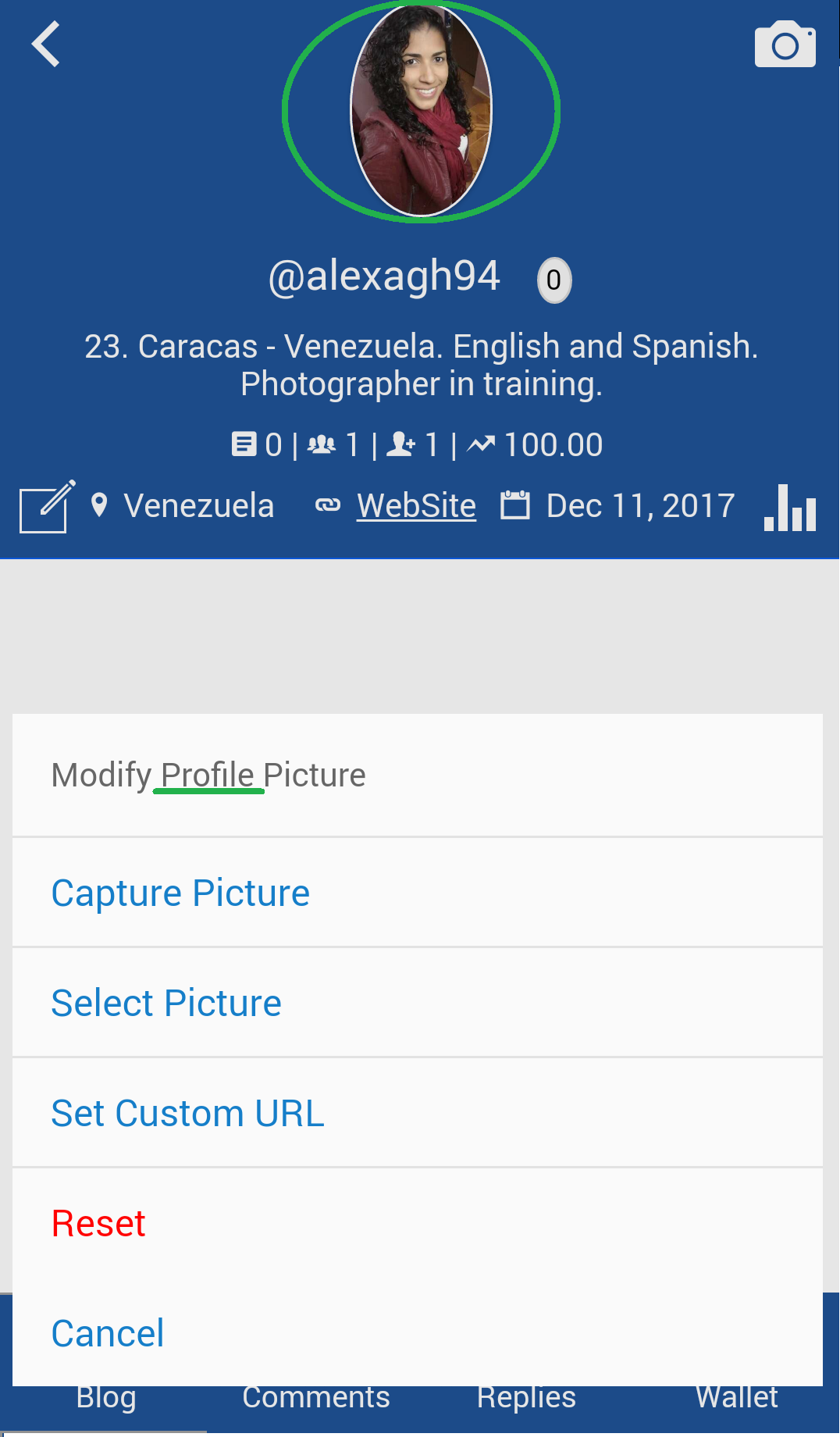840x1437 pixels.
Task: Open the statistics bar chart icon
Action: click(x=790, y=508)
